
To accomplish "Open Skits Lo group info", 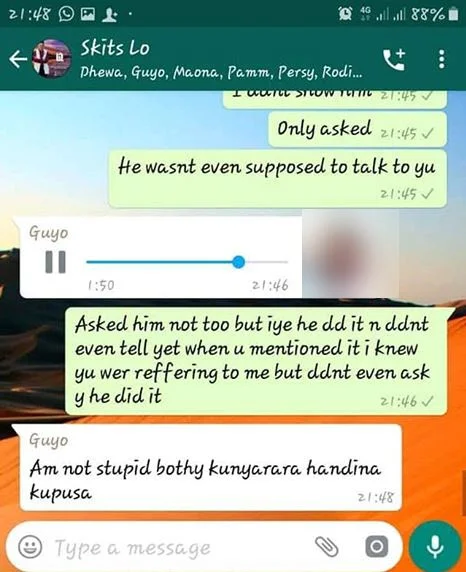I will [221, 59].
